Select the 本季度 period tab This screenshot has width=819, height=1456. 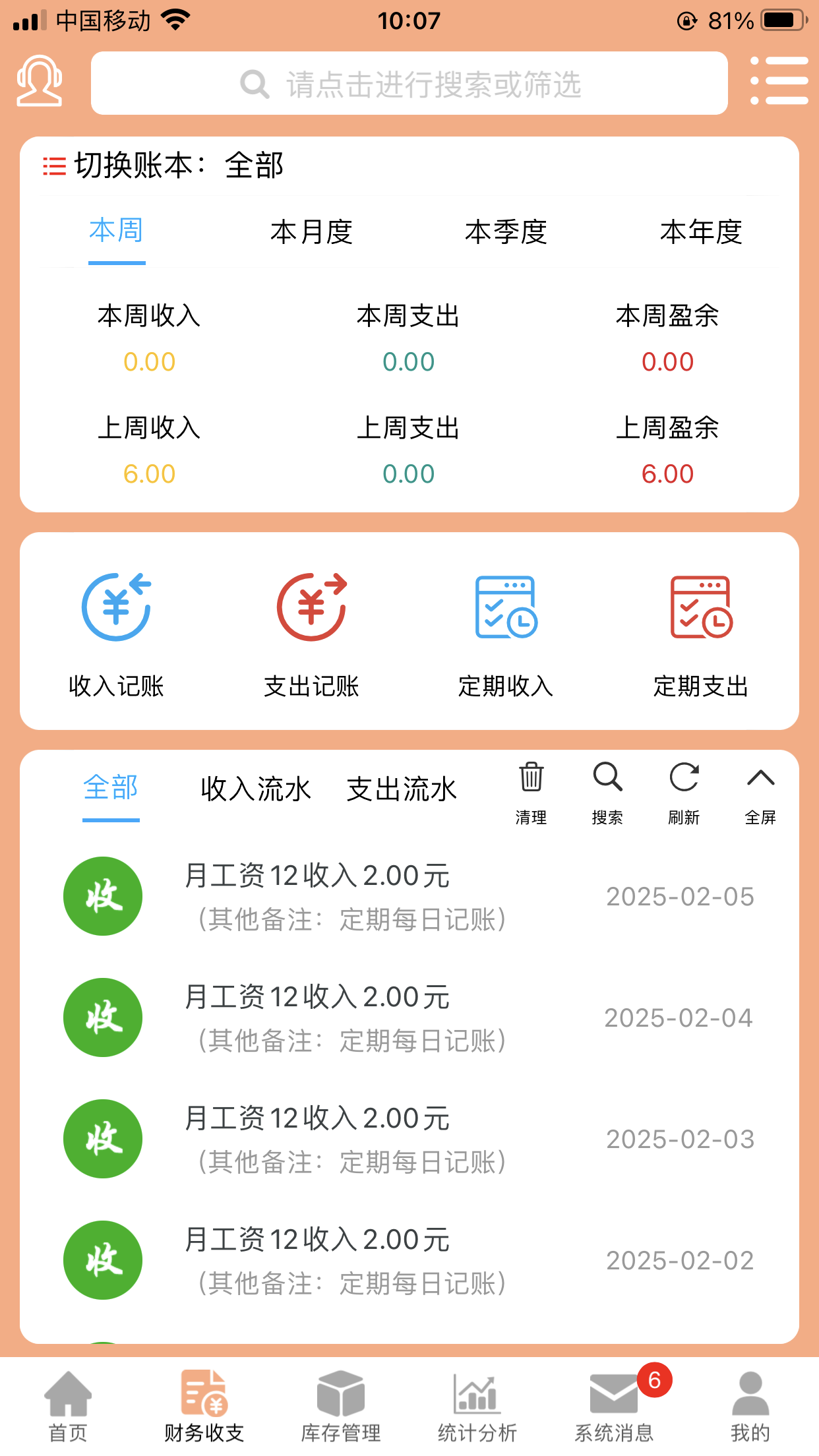(x=506, y=232)
